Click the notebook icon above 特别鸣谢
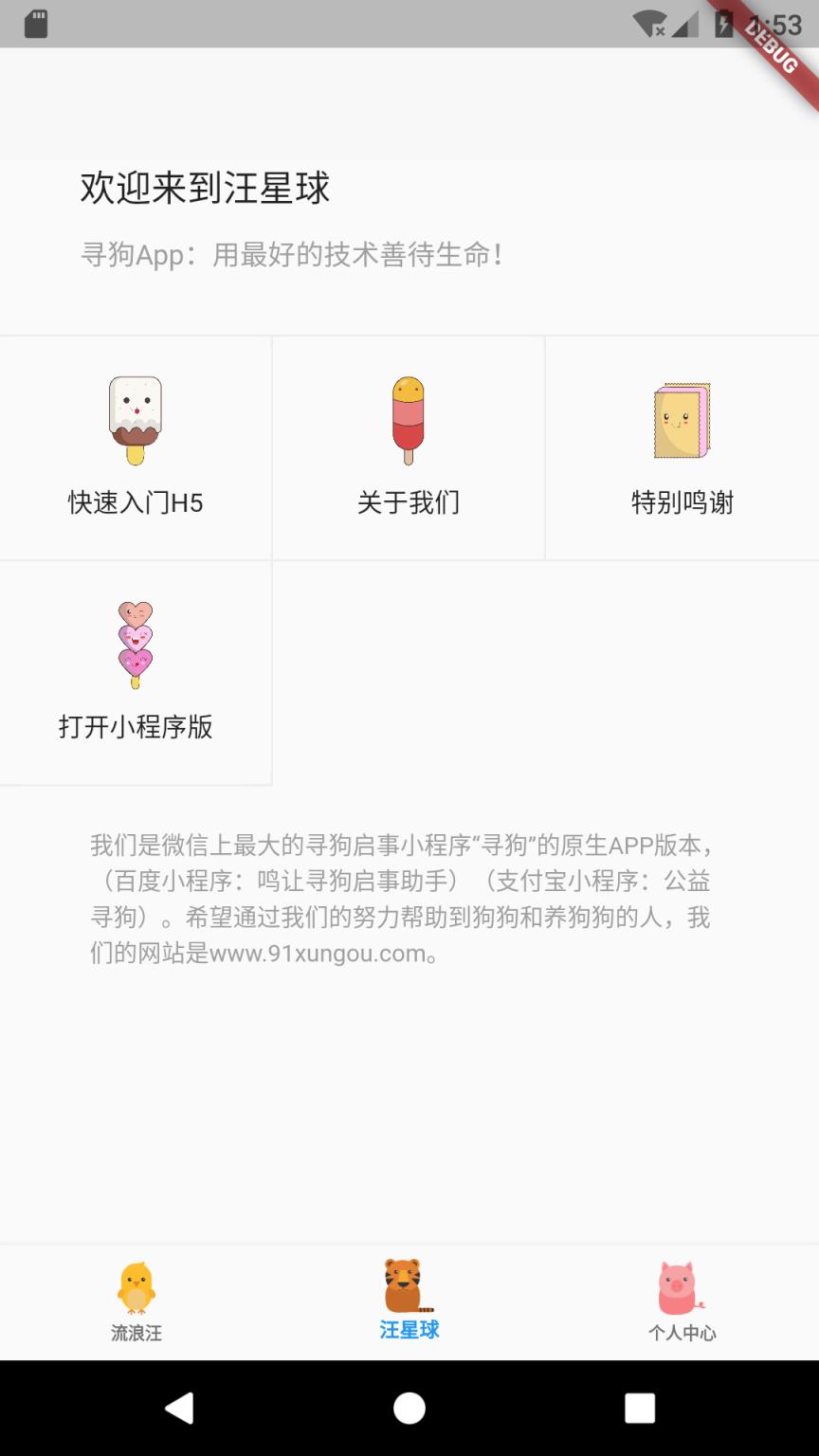The image size is (819, 1456). 681,420
